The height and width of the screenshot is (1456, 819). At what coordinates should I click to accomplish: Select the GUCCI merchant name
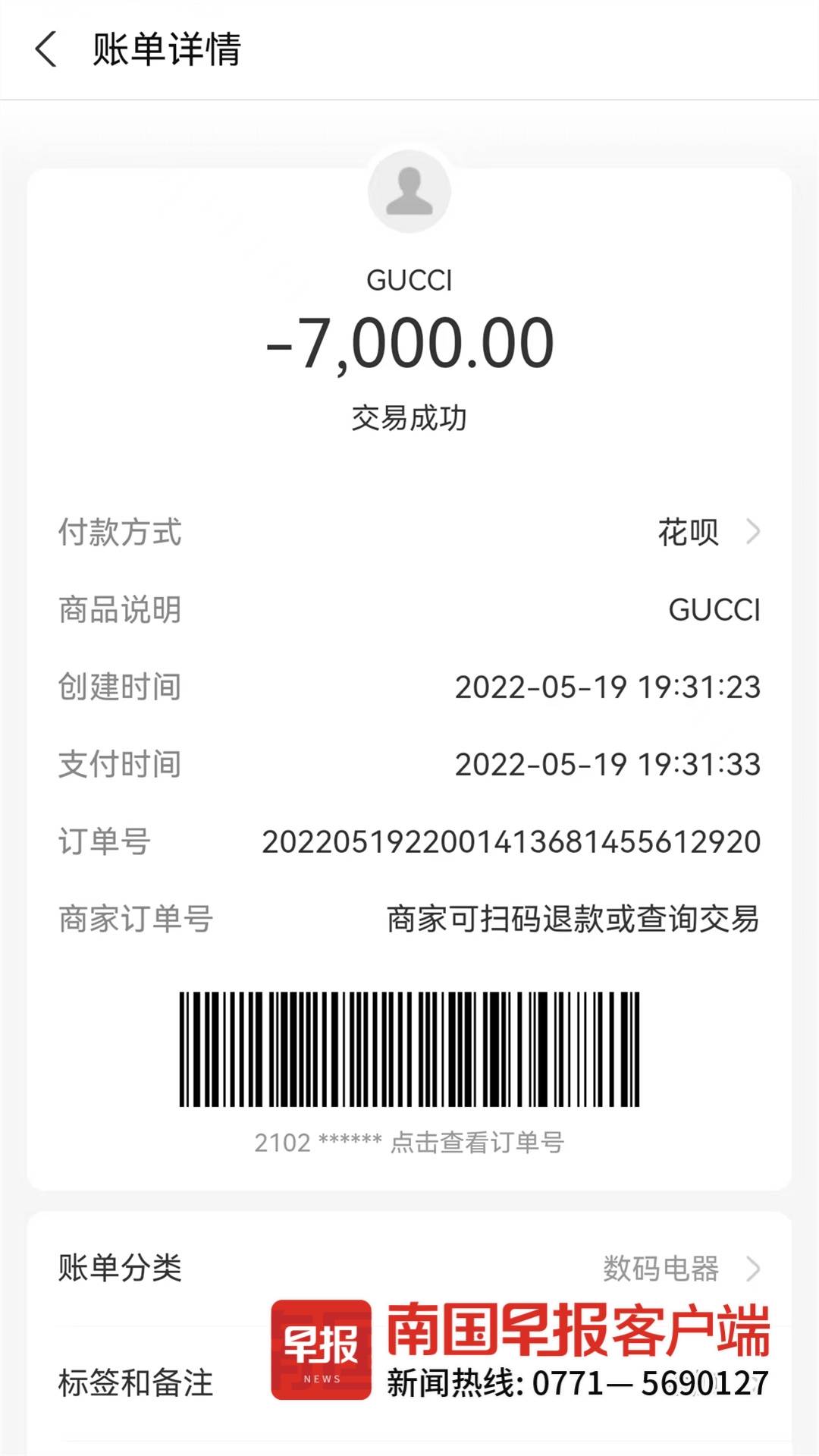tap(409, 281)
